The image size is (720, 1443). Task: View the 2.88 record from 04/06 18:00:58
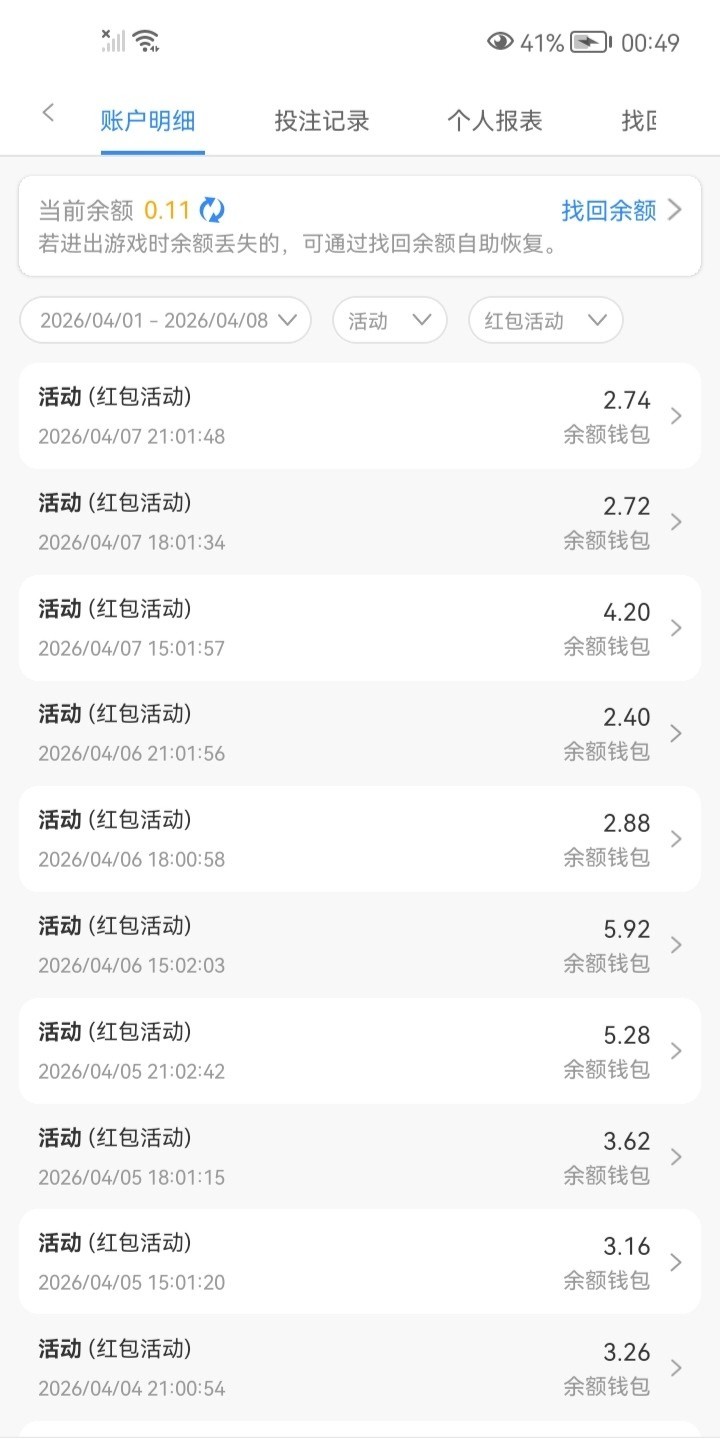point(360,839)
